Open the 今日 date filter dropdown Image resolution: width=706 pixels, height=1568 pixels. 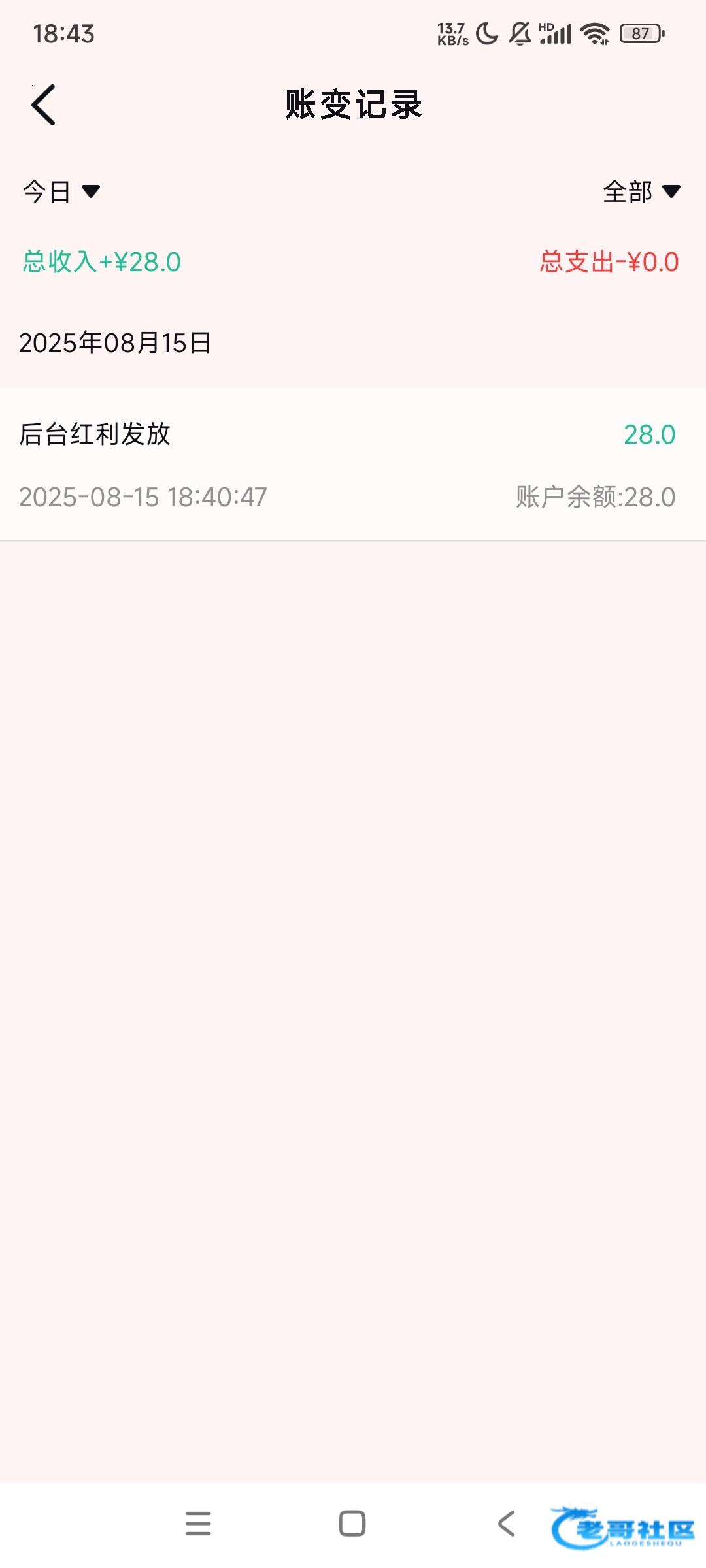pos(61,191)
